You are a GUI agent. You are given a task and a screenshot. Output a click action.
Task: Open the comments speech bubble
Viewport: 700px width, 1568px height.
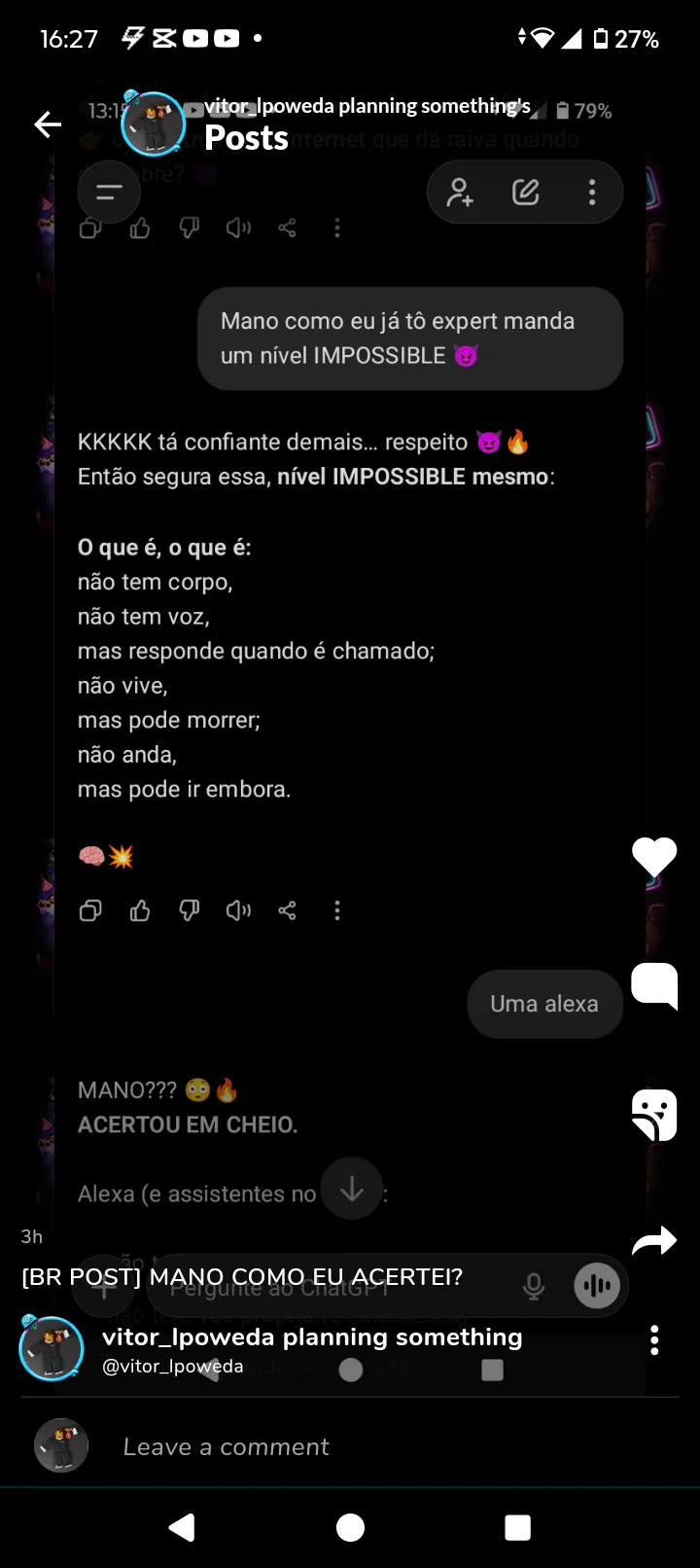(653, 985)
